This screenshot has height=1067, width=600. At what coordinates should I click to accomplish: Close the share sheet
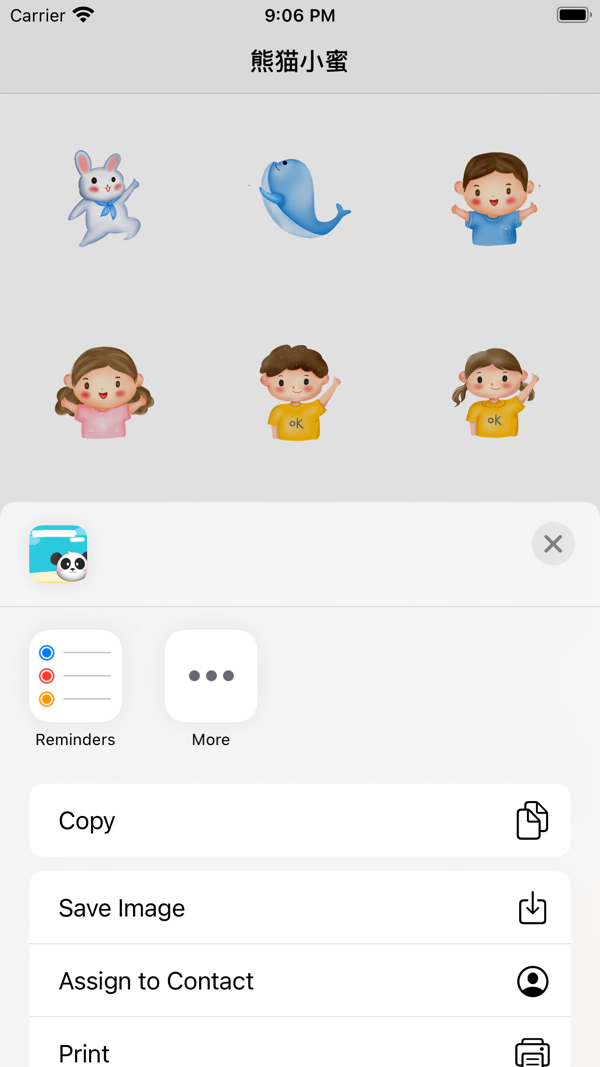[553, 544]
